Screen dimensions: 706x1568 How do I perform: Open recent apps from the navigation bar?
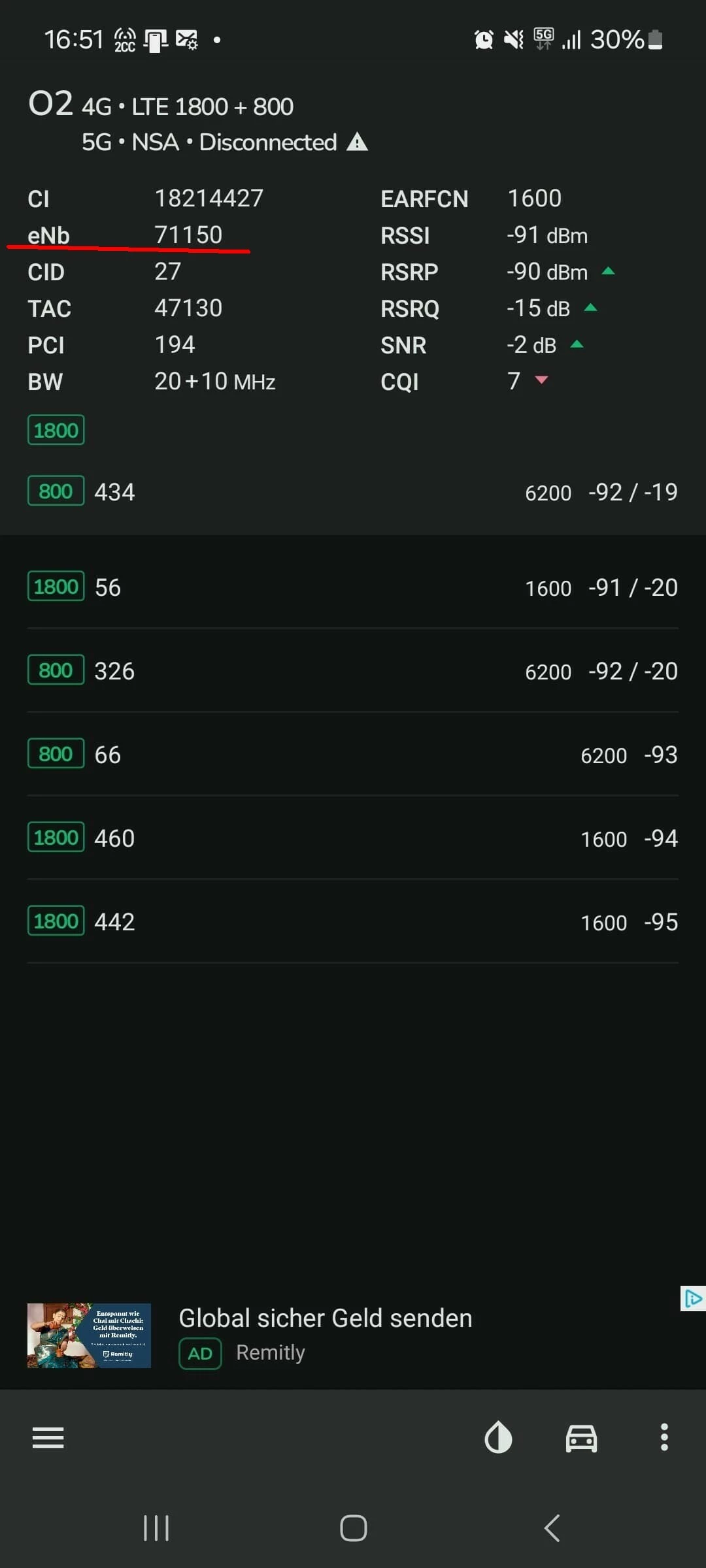coord(156,1528)
